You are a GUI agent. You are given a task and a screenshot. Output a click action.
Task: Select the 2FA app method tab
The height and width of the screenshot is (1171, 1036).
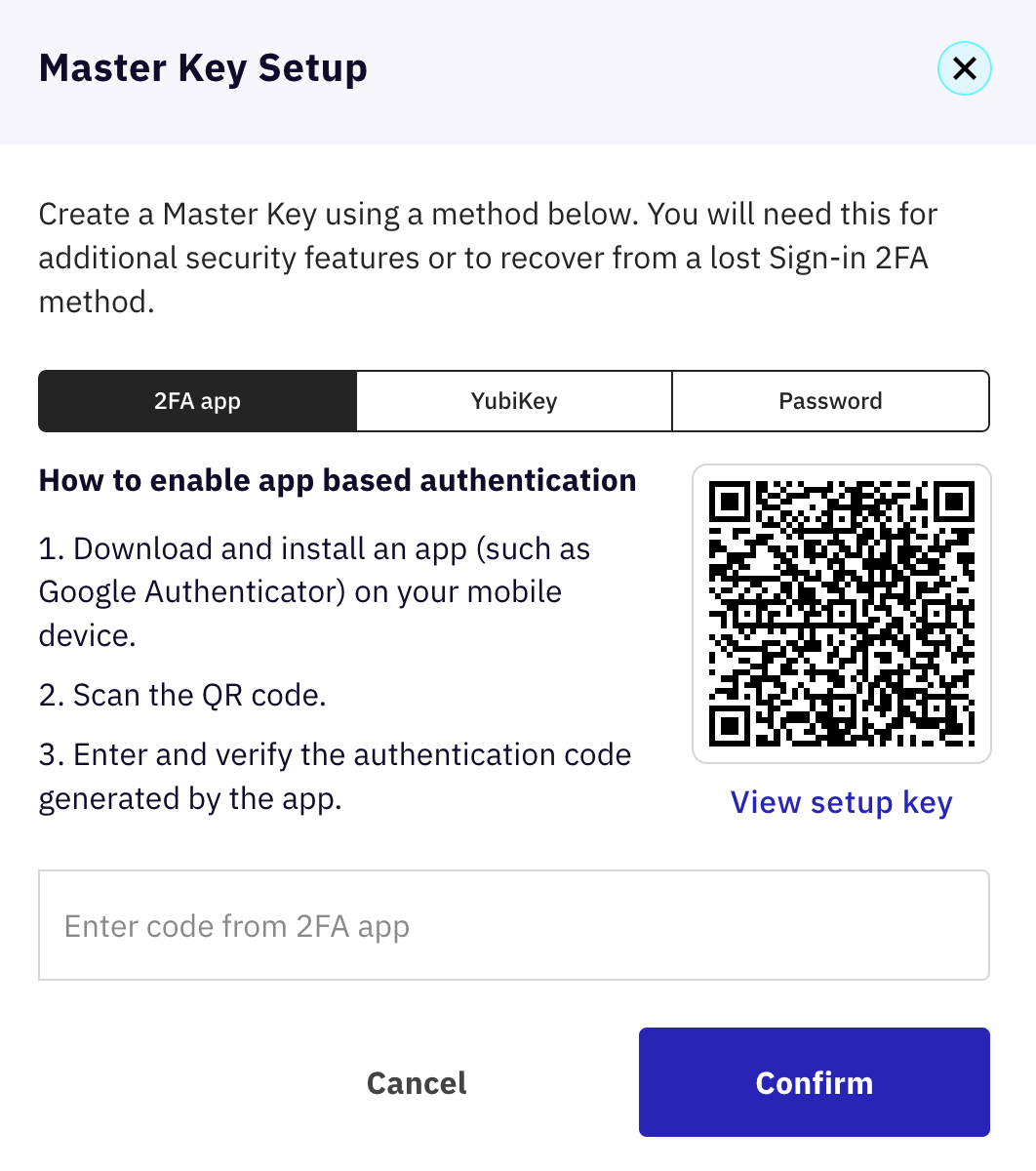[x=197, y=401]
